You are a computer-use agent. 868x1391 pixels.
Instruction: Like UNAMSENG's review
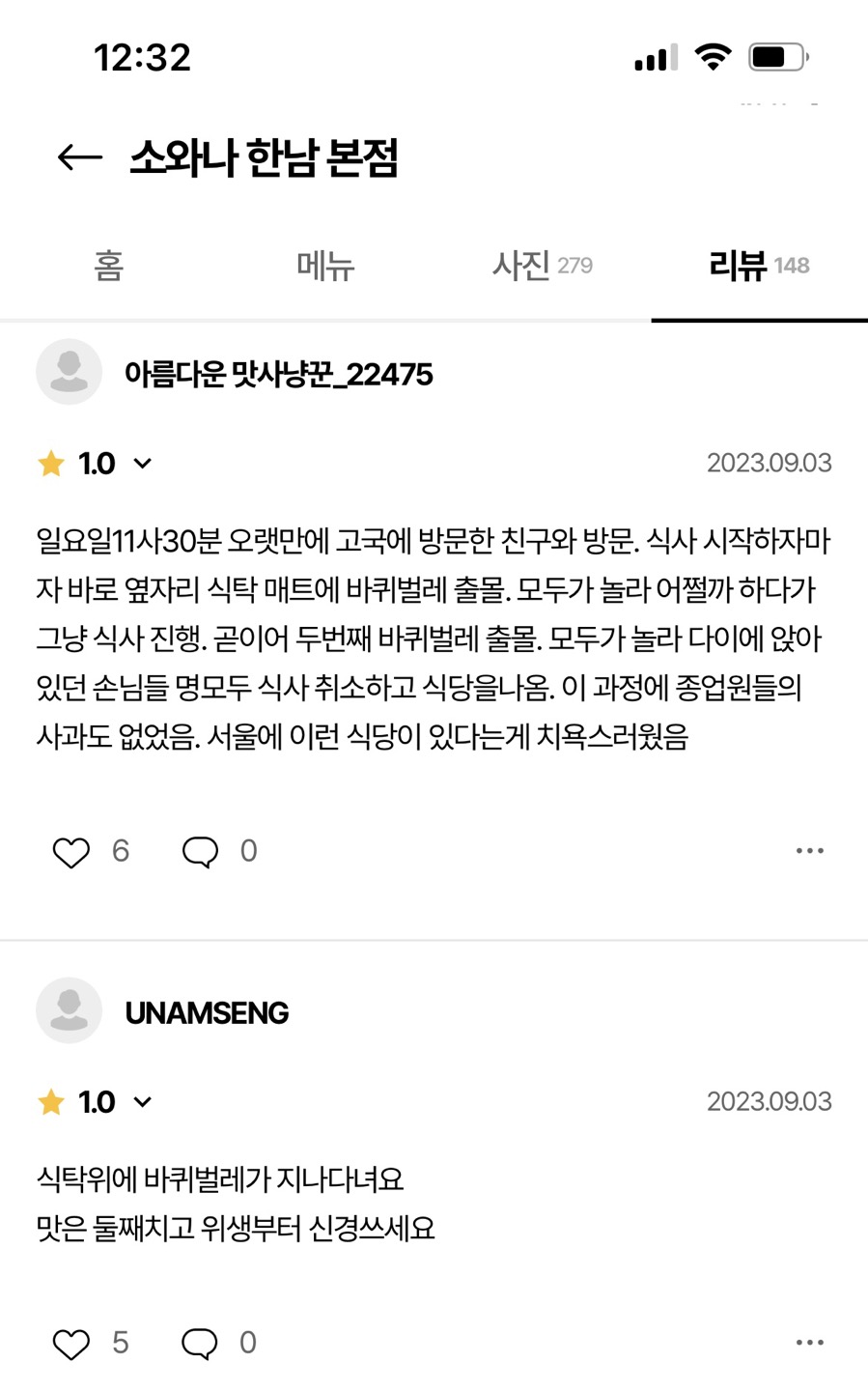click(70, 1344)
